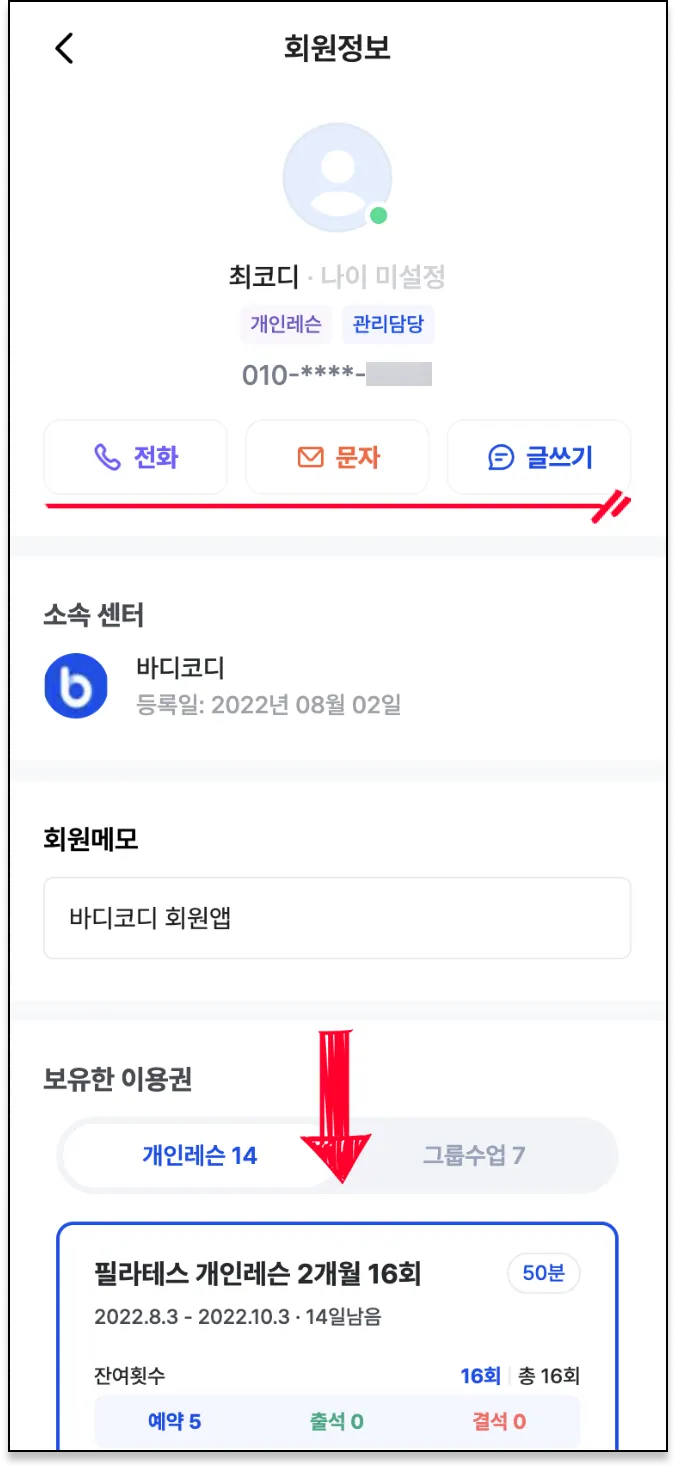Image resolution: width=676 pixels, height=1468 pixels.
Task: Call the member with 전화 button
Action: [136, 457]
